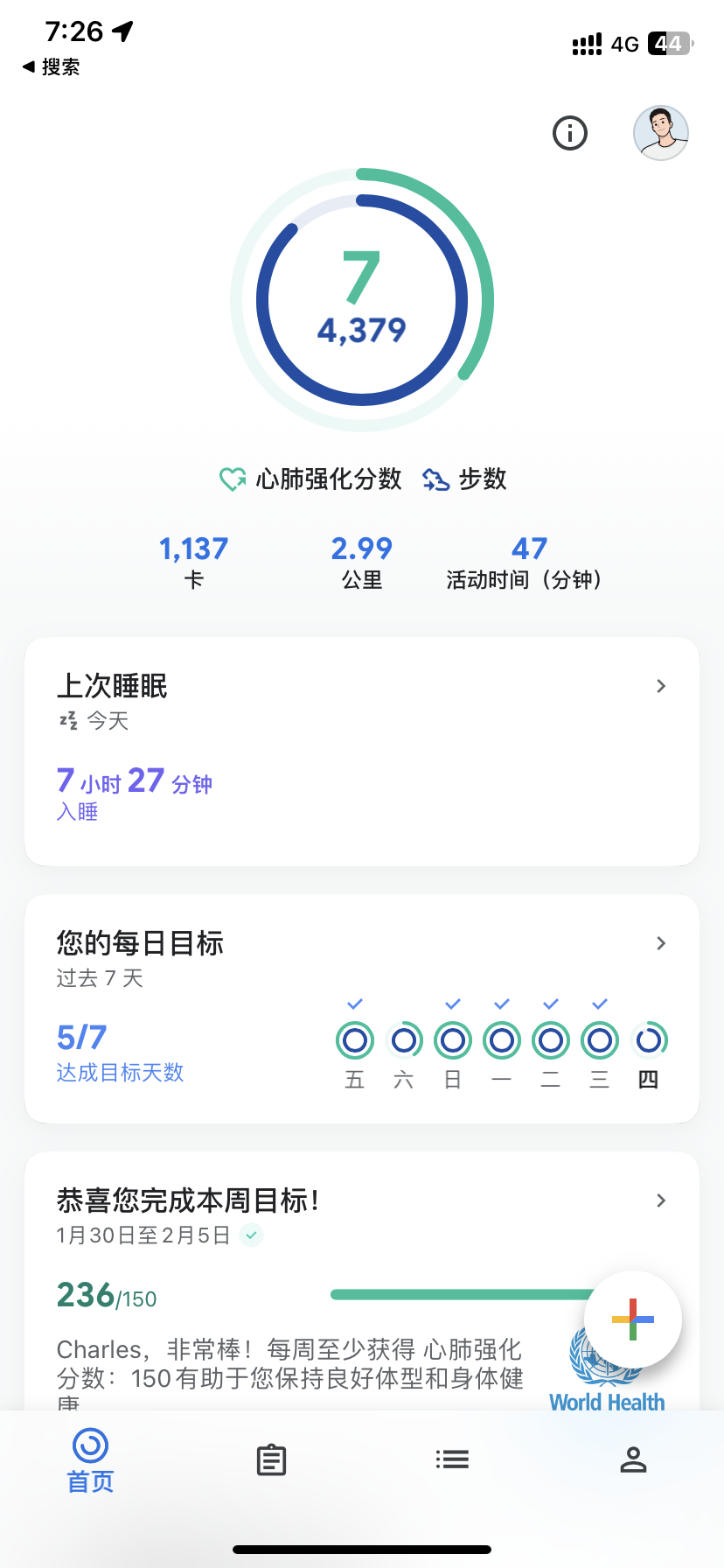View the 1,137 卡 calories stat
Screen dimensions: 724x1568
(x=193, y=562)
